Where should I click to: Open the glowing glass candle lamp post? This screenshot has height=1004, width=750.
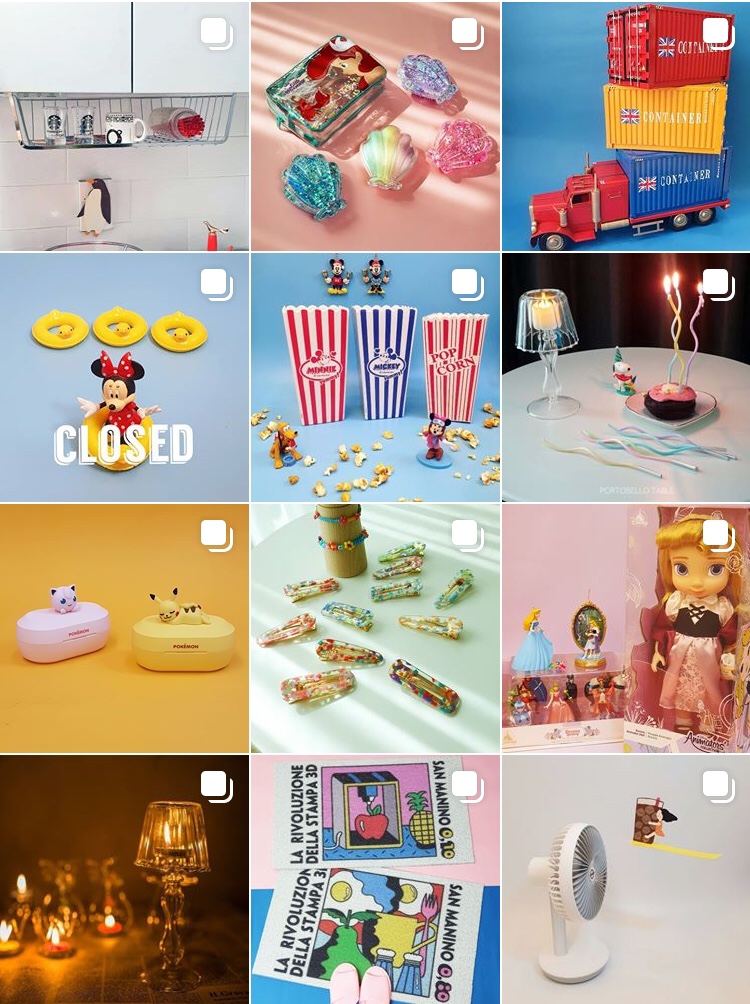[124, 880]
